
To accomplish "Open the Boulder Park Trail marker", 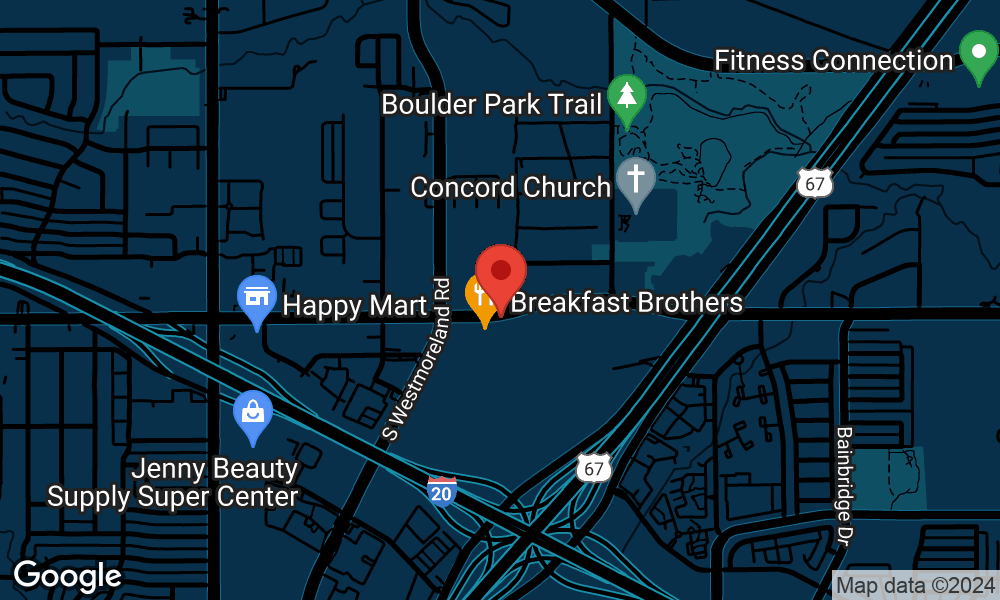I will coord(627,99).
